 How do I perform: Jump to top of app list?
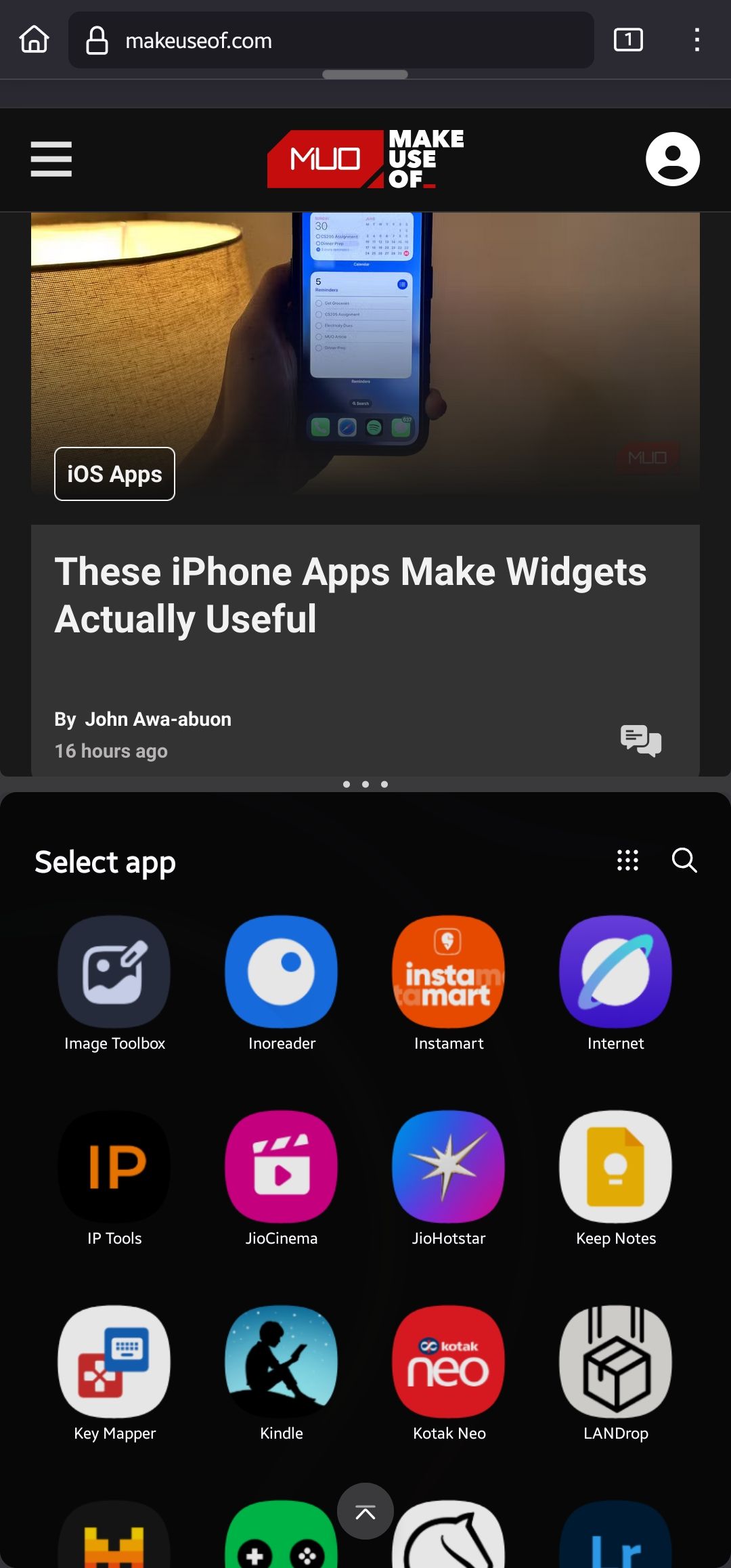(x=365, y=1511)
